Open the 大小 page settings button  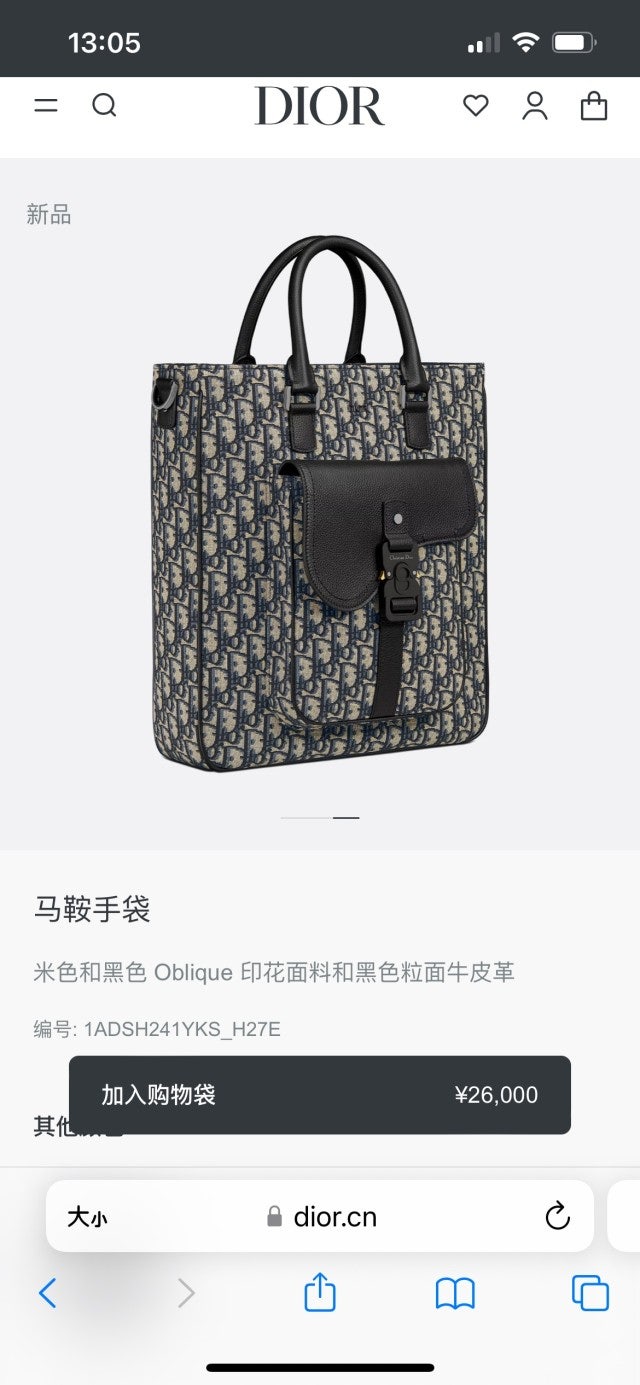[87, 1217]
